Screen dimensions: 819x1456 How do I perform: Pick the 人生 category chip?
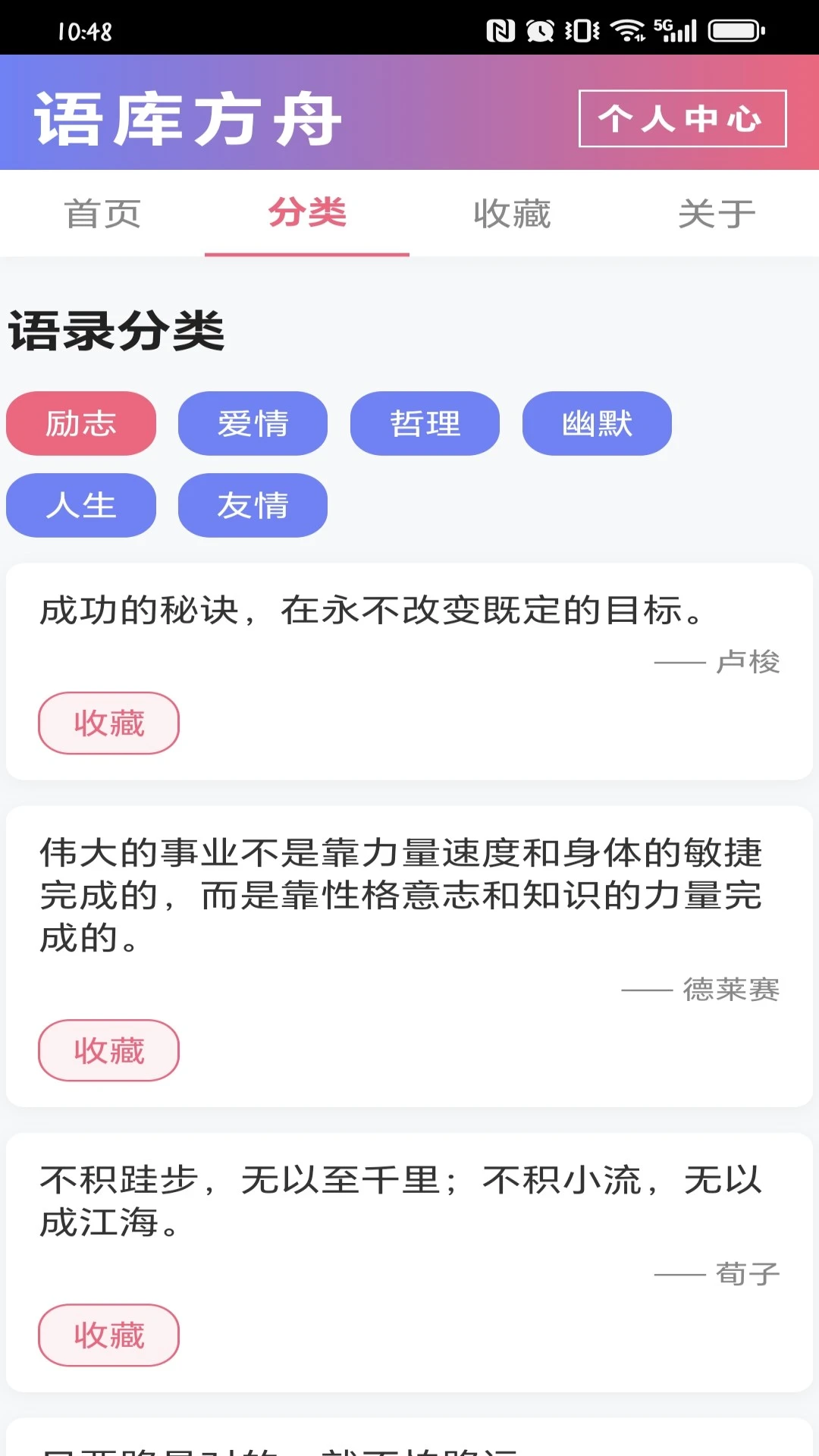(81, 505)
